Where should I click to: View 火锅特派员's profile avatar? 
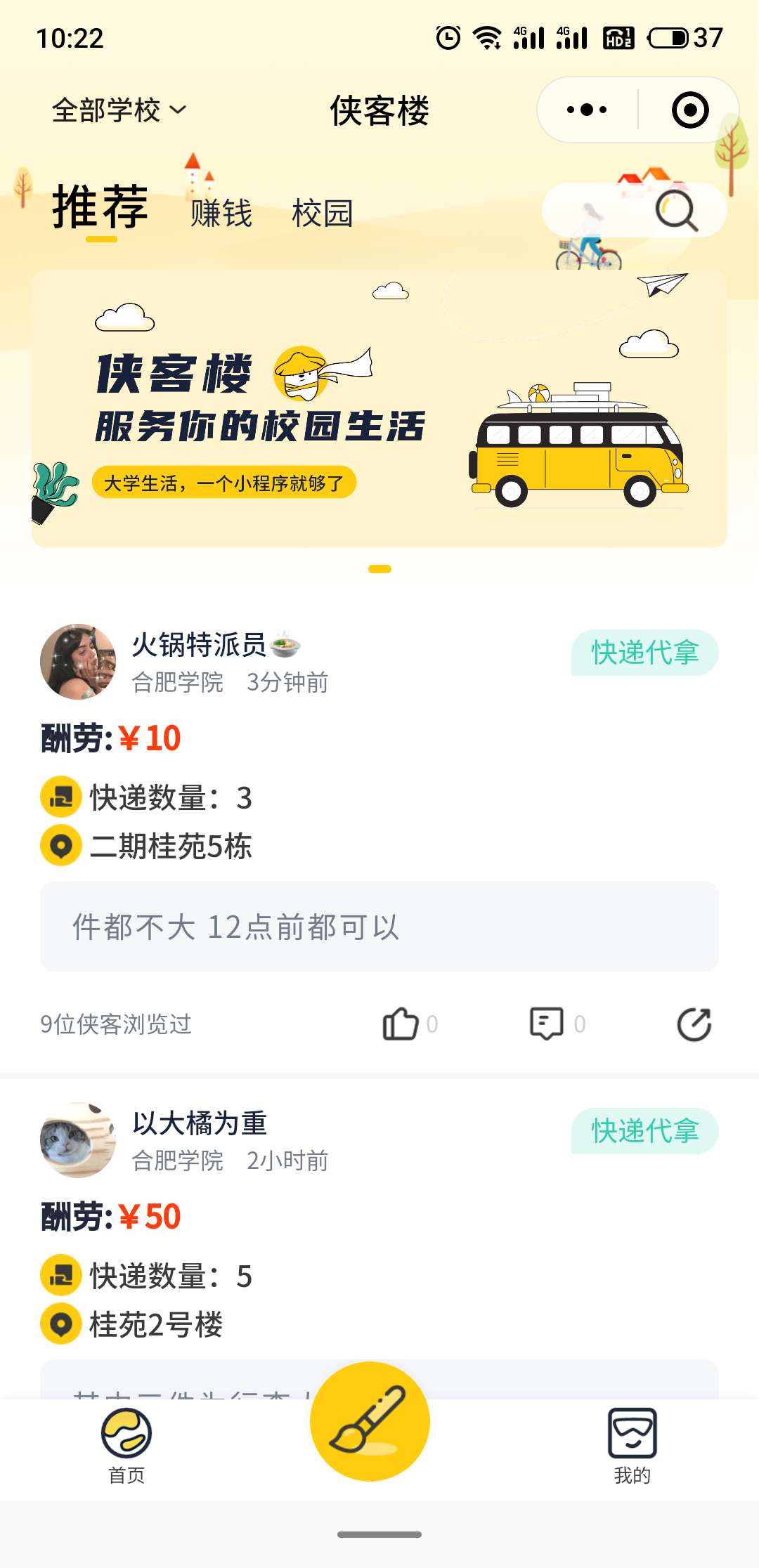[78, 662]
